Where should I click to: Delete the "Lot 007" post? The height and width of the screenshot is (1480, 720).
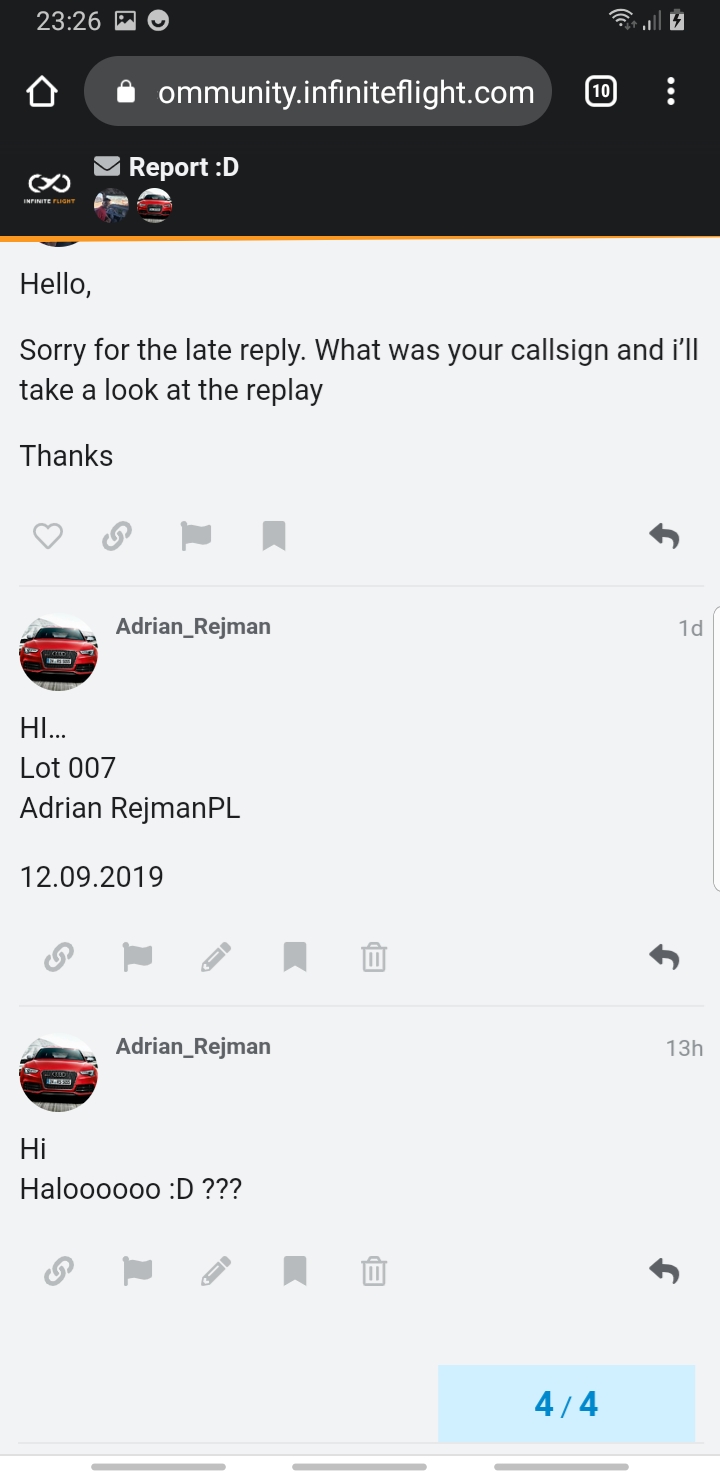click(374, 958)
